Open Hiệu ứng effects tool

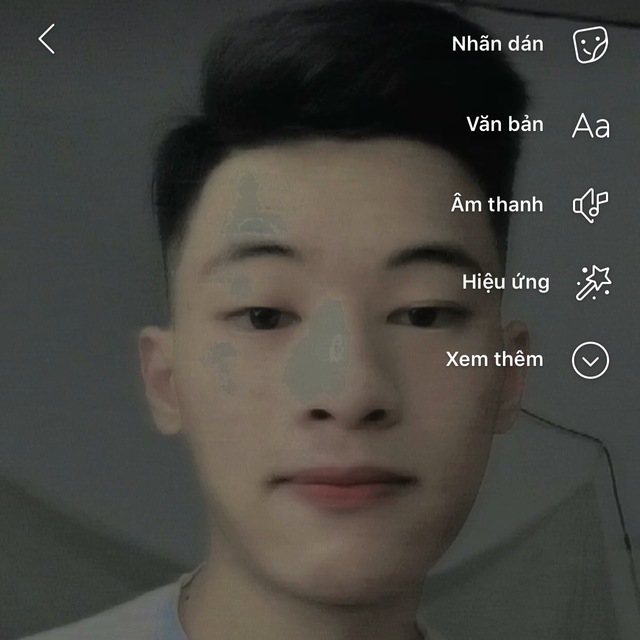[592, 283]
